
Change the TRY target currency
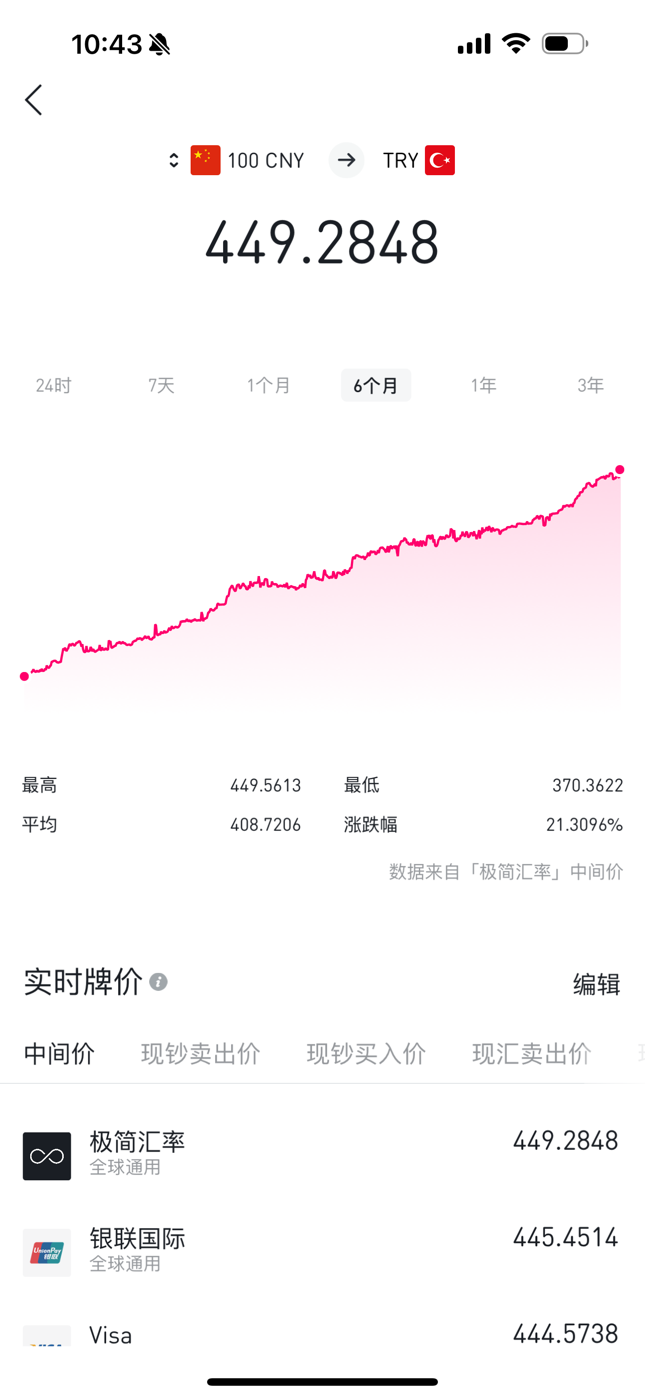(418, 160)
